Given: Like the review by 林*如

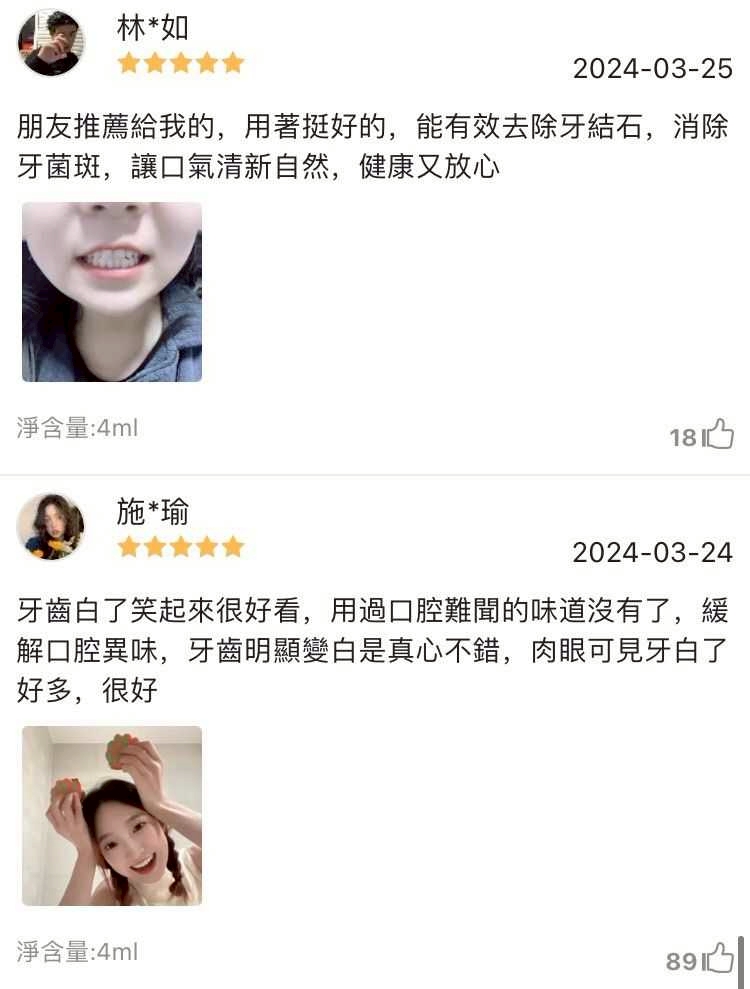Looking at the screenshot, I should pyautogui.click(x=718, y=436).
